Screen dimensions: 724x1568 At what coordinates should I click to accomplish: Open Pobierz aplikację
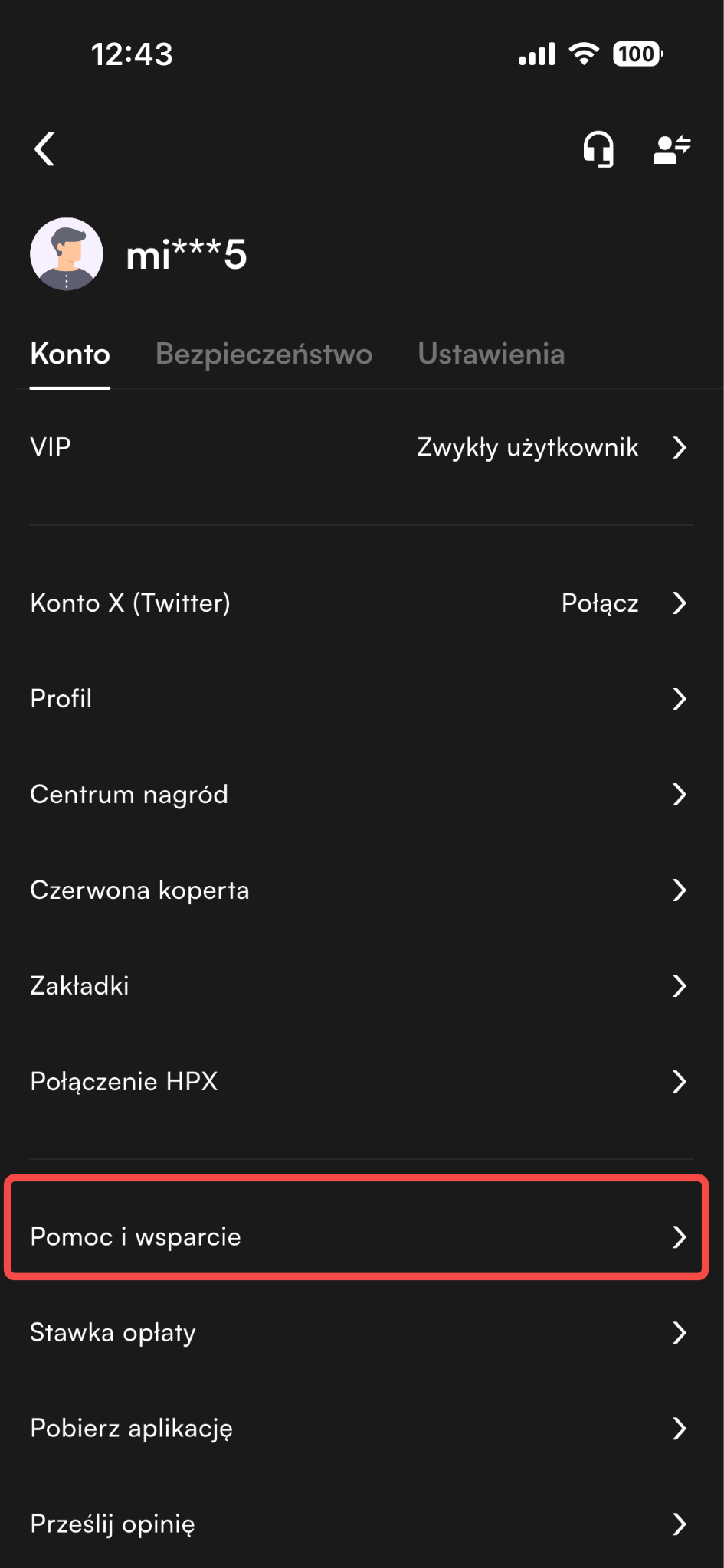[x=362, y=1429]
